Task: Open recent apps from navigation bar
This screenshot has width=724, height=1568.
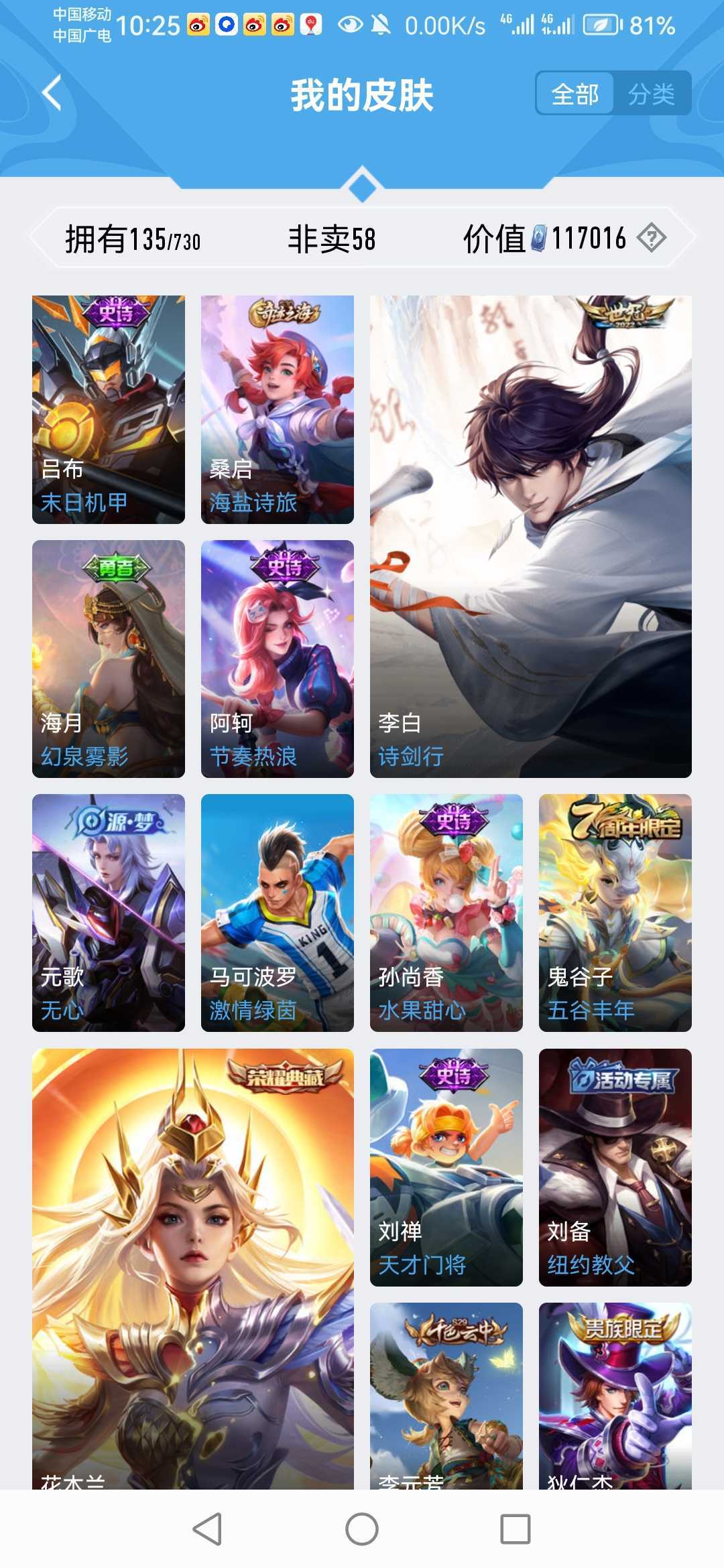Action: (x=516, y=1529)
